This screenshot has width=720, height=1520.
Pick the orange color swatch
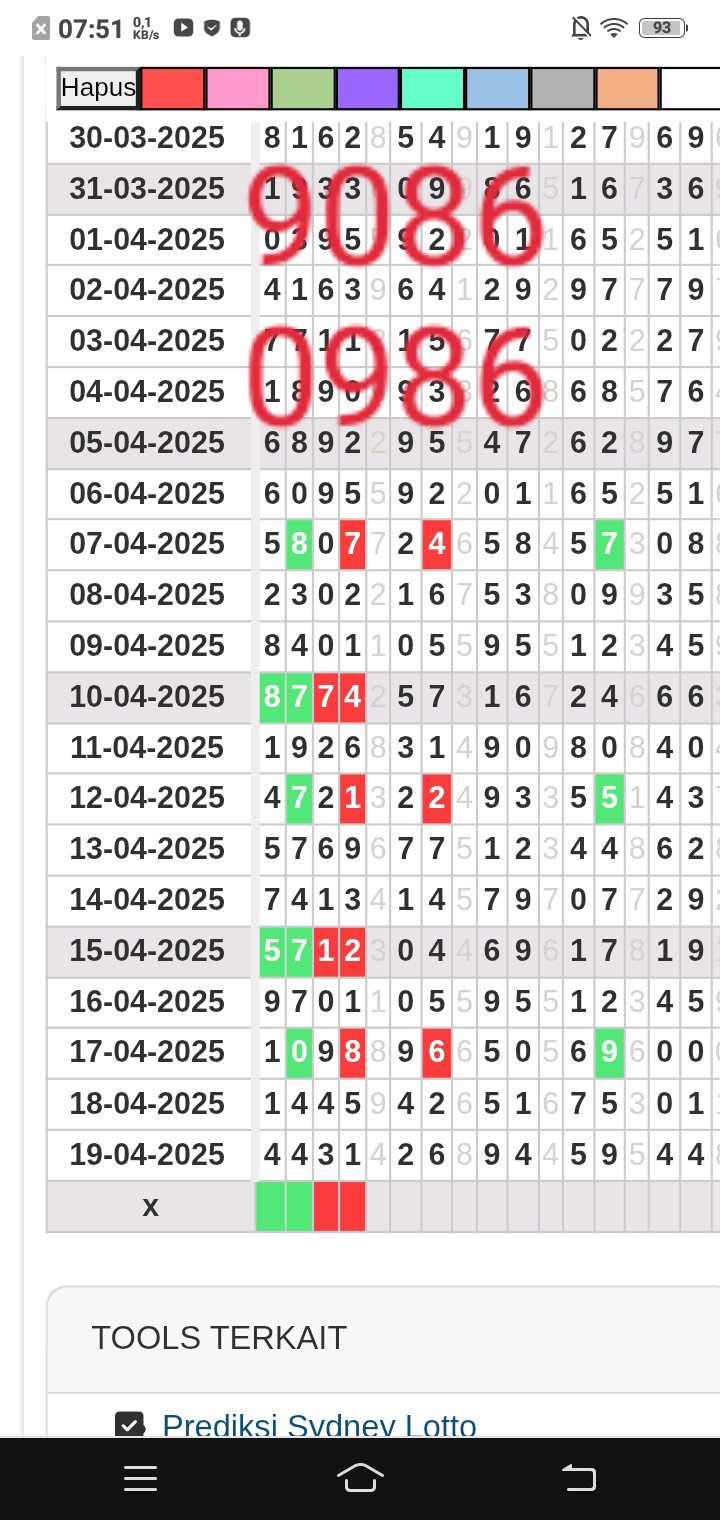[x=628, y=88]
